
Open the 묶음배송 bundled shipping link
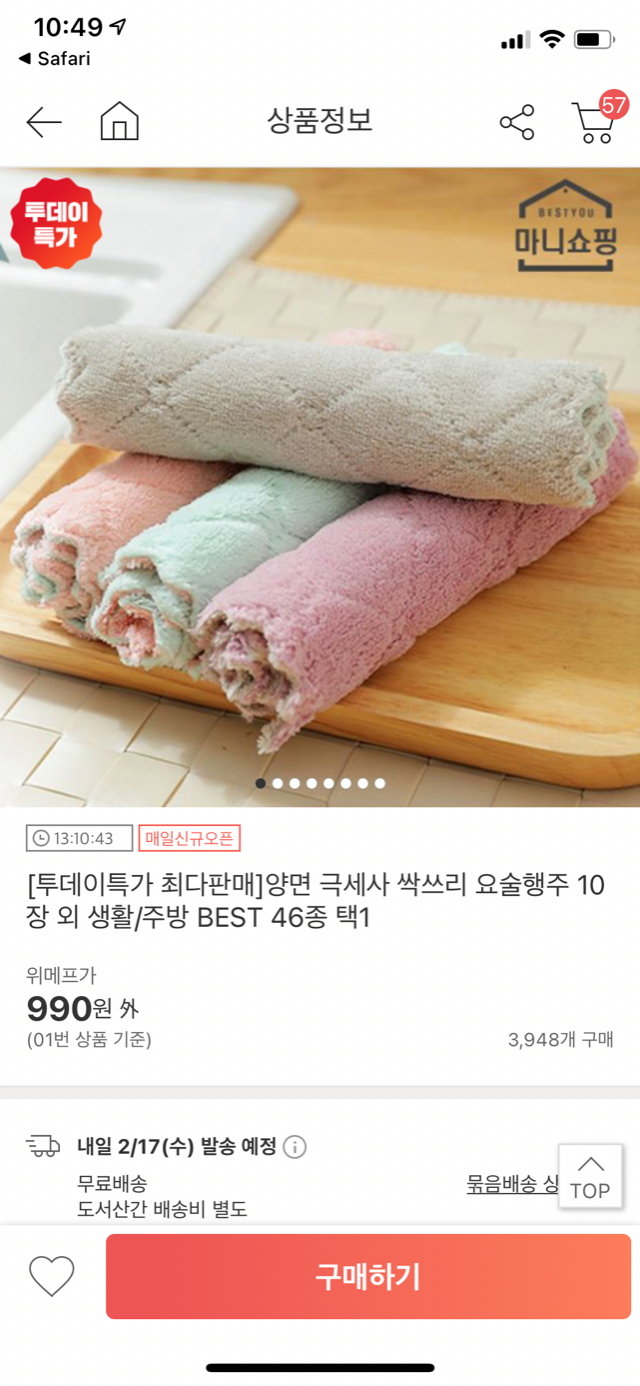pyautogui.click(x=510, y=1184)
